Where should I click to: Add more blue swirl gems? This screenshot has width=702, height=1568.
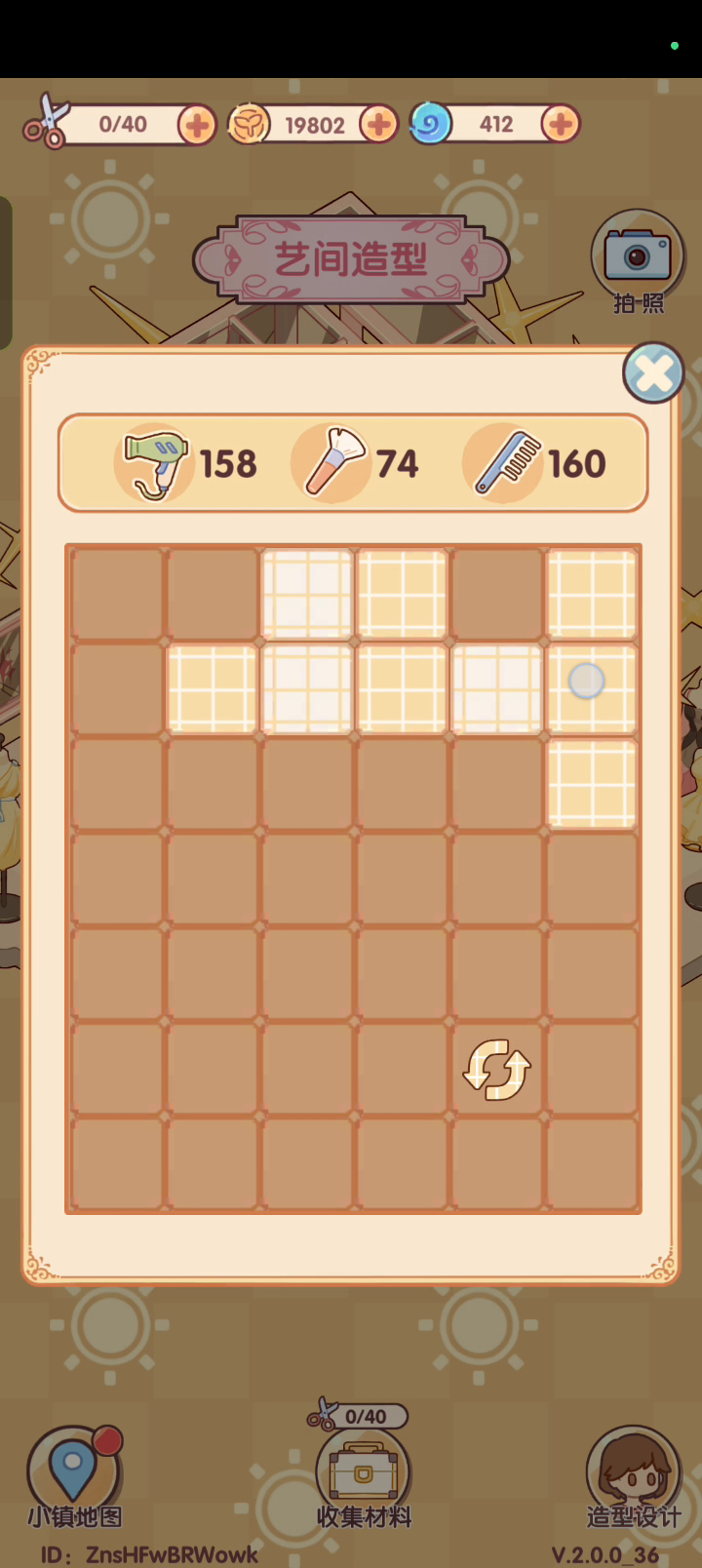click(x=561, y=125)
